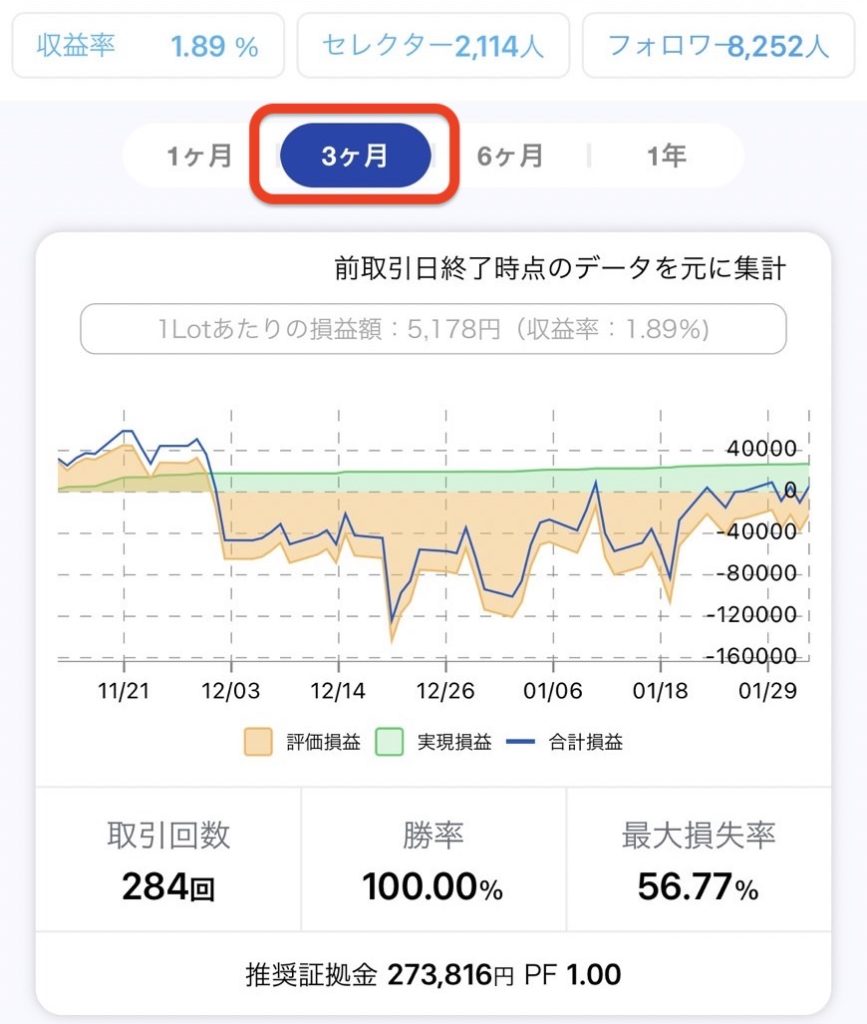Change the chart period to 1年
The image size is (867, 1024).
tap(666, 156)
